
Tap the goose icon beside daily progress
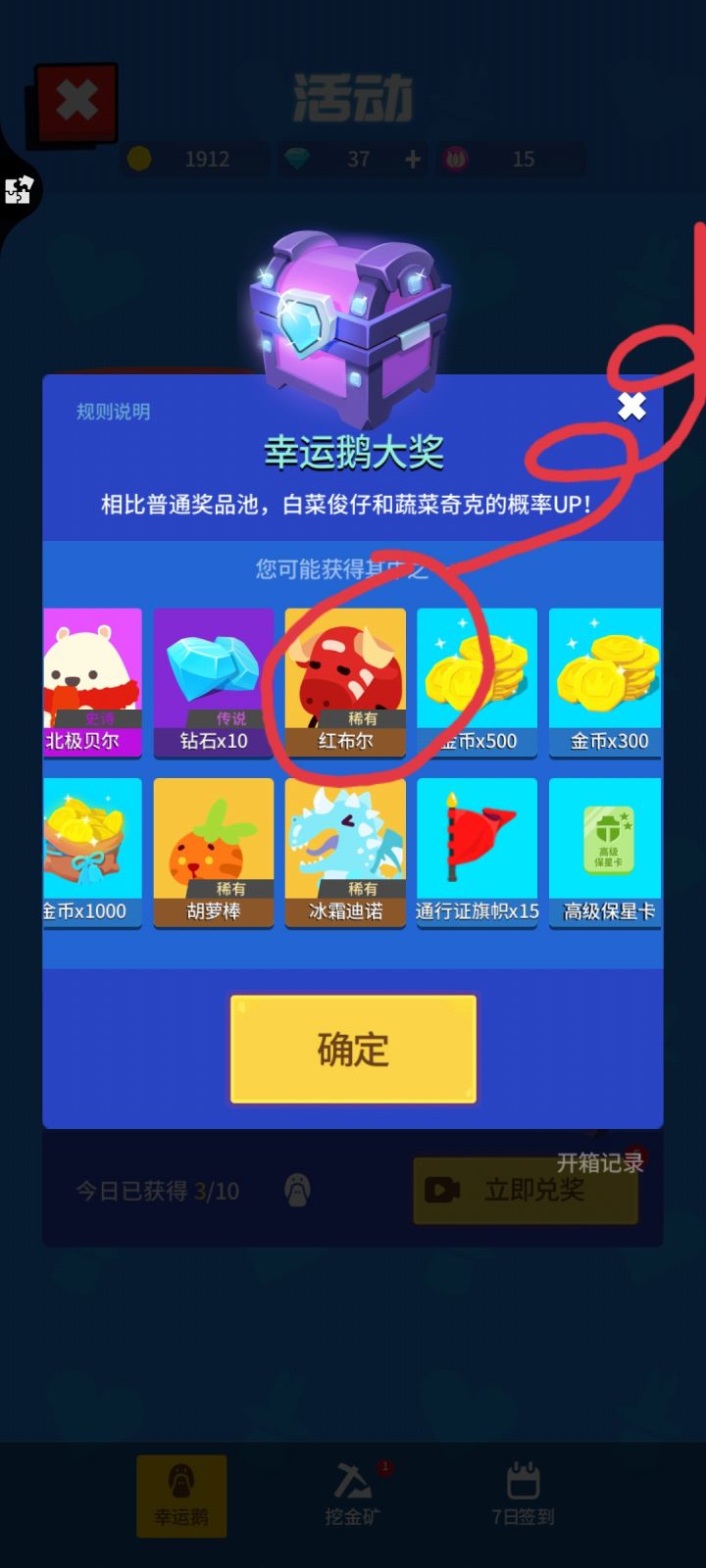(299, 1189)
